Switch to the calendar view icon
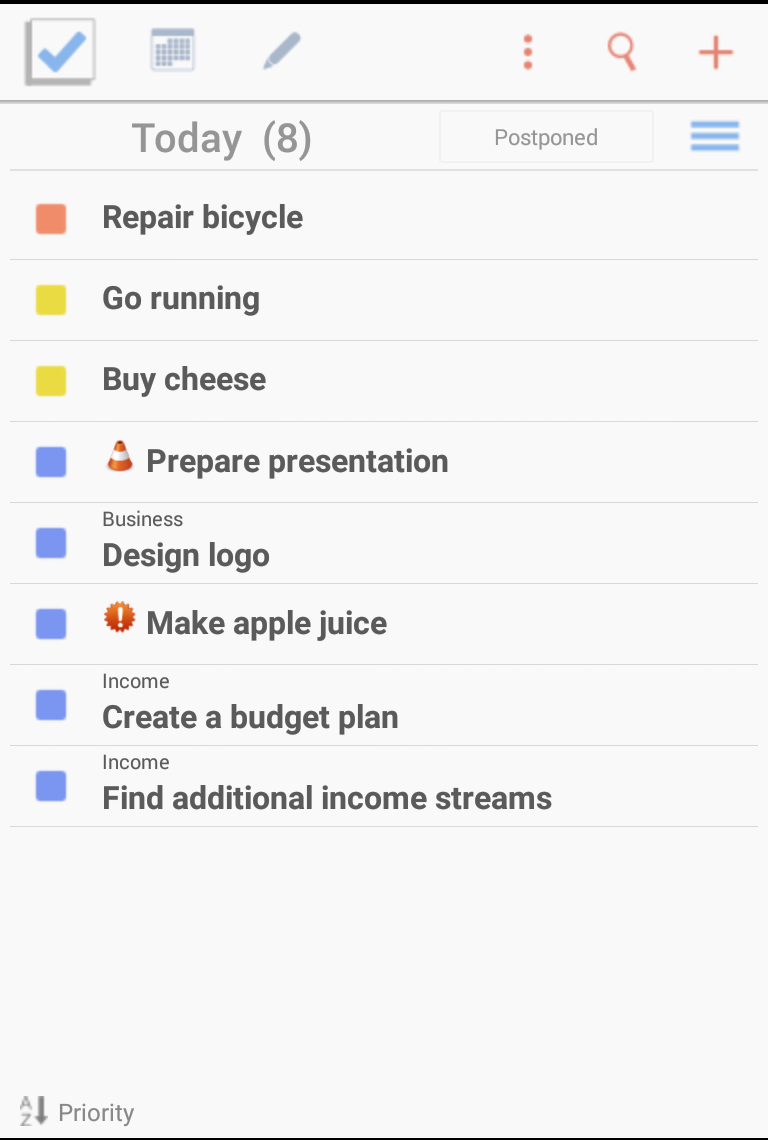This screenshot has height=1140, width=768. [x=172, y=50]
